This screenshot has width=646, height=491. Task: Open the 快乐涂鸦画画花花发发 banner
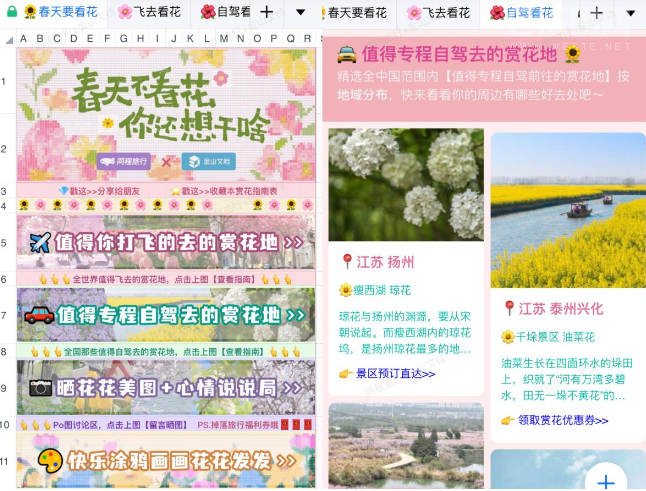(x=167, y=461)
